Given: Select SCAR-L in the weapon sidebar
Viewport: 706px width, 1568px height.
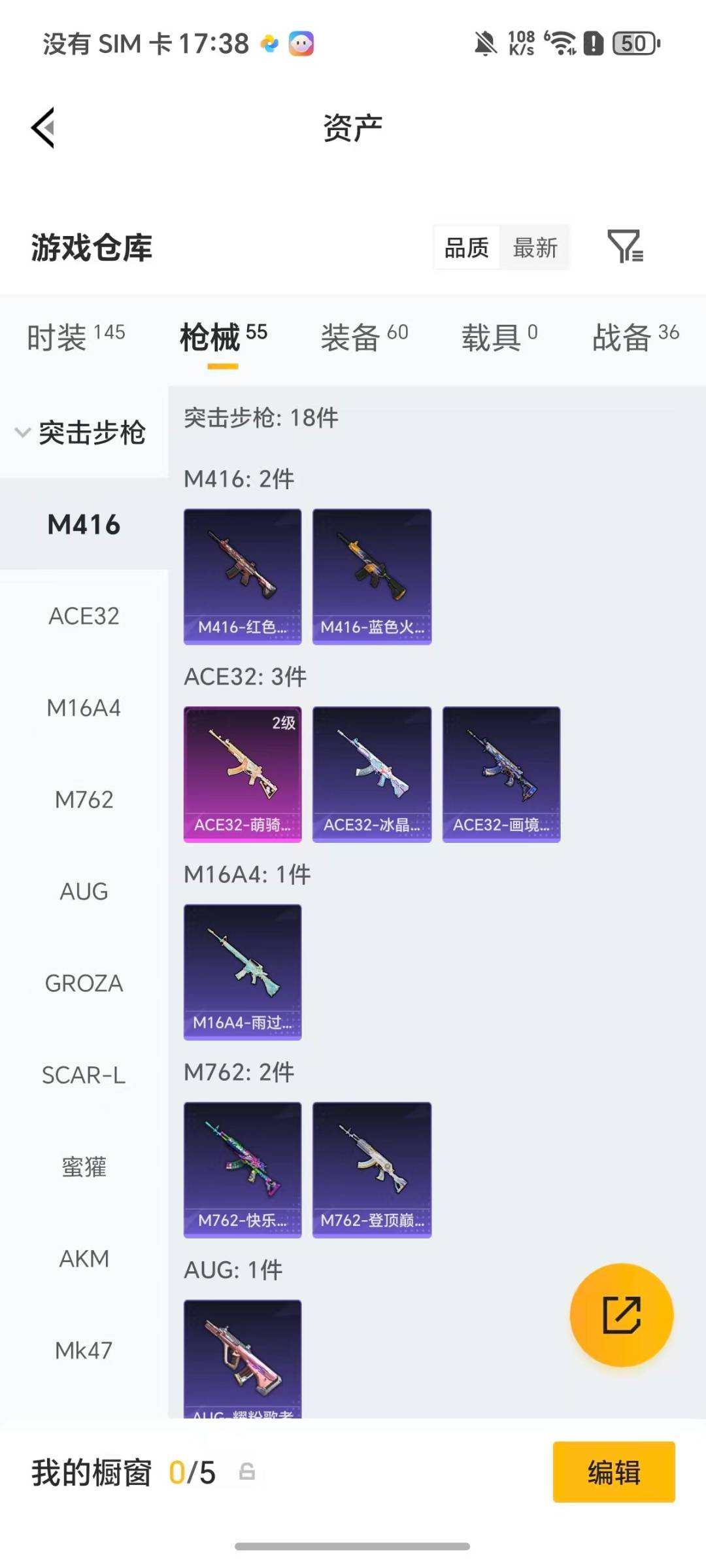Looking at the screenshot, I should coord(84,1075).
